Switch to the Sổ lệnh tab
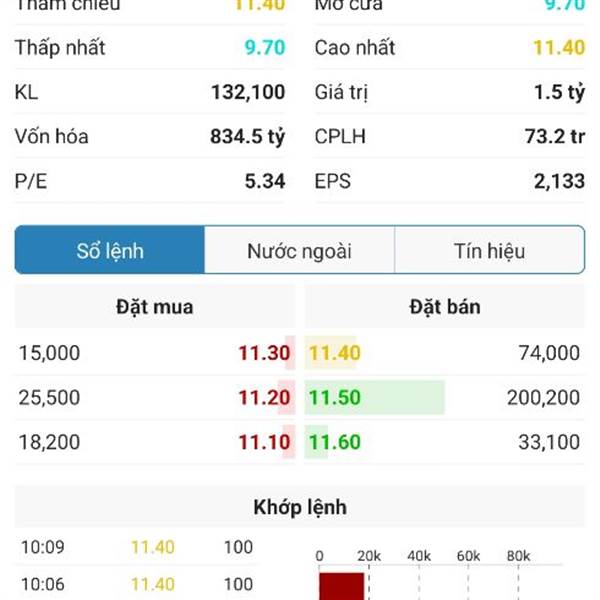This screenshot has height=600, width=600. 110,251
